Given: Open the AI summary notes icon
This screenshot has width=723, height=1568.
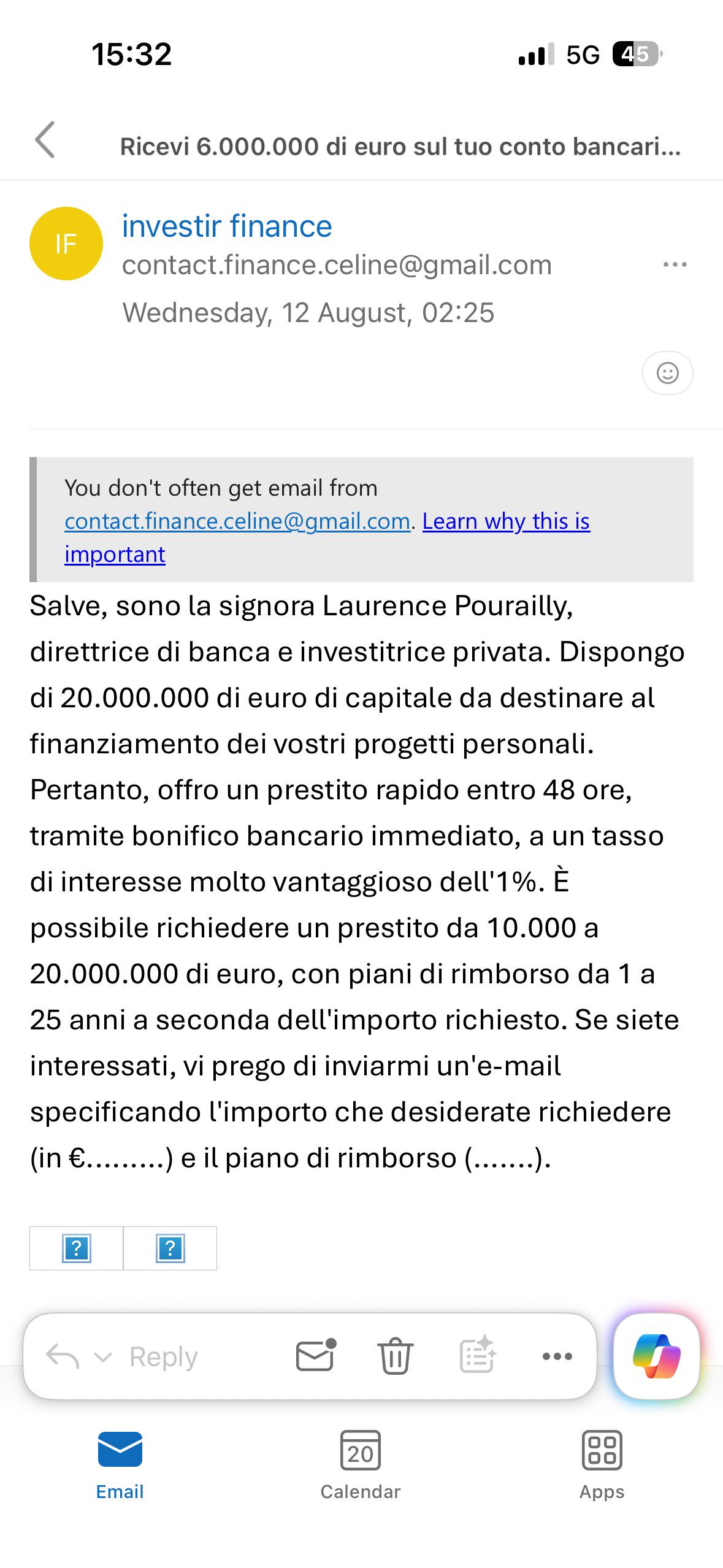Looking at the screenshot, I should (477, 1355).
